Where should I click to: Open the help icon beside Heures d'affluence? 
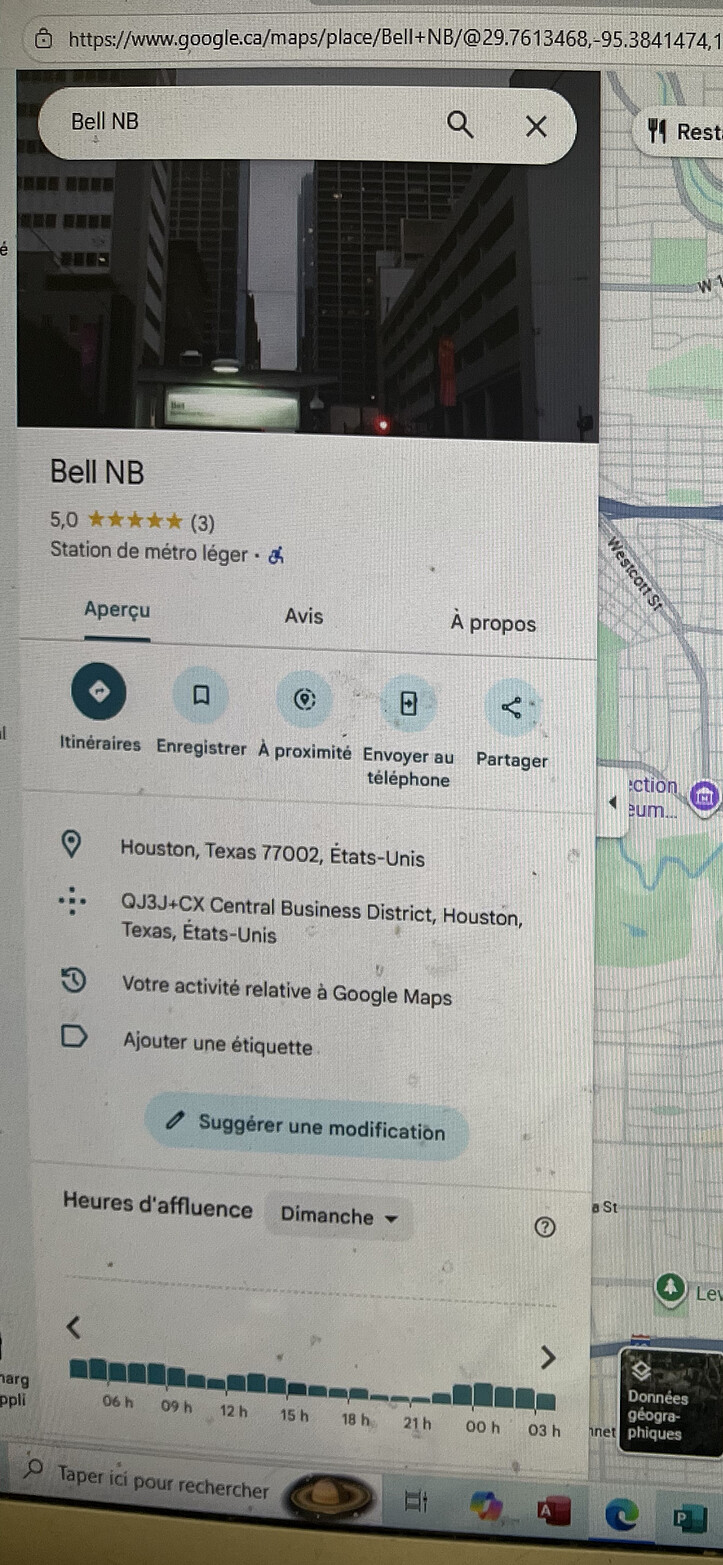(545, 1227)
